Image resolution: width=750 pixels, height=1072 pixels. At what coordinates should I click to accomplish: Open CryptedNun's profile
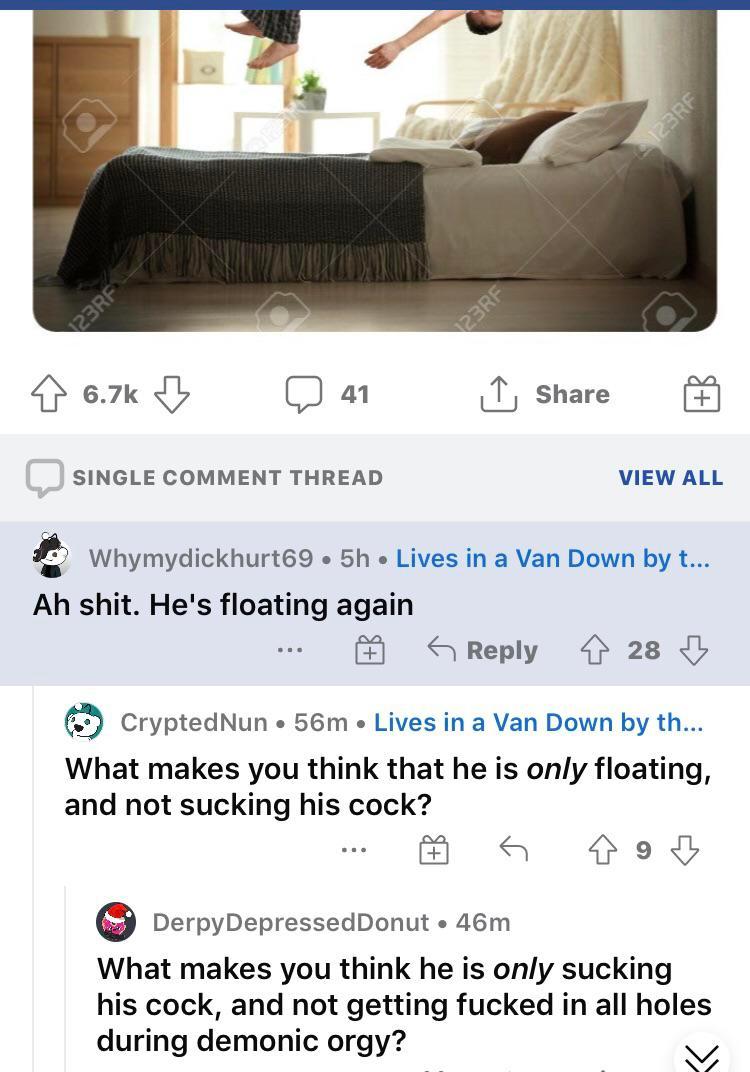[x=193, y=722]
